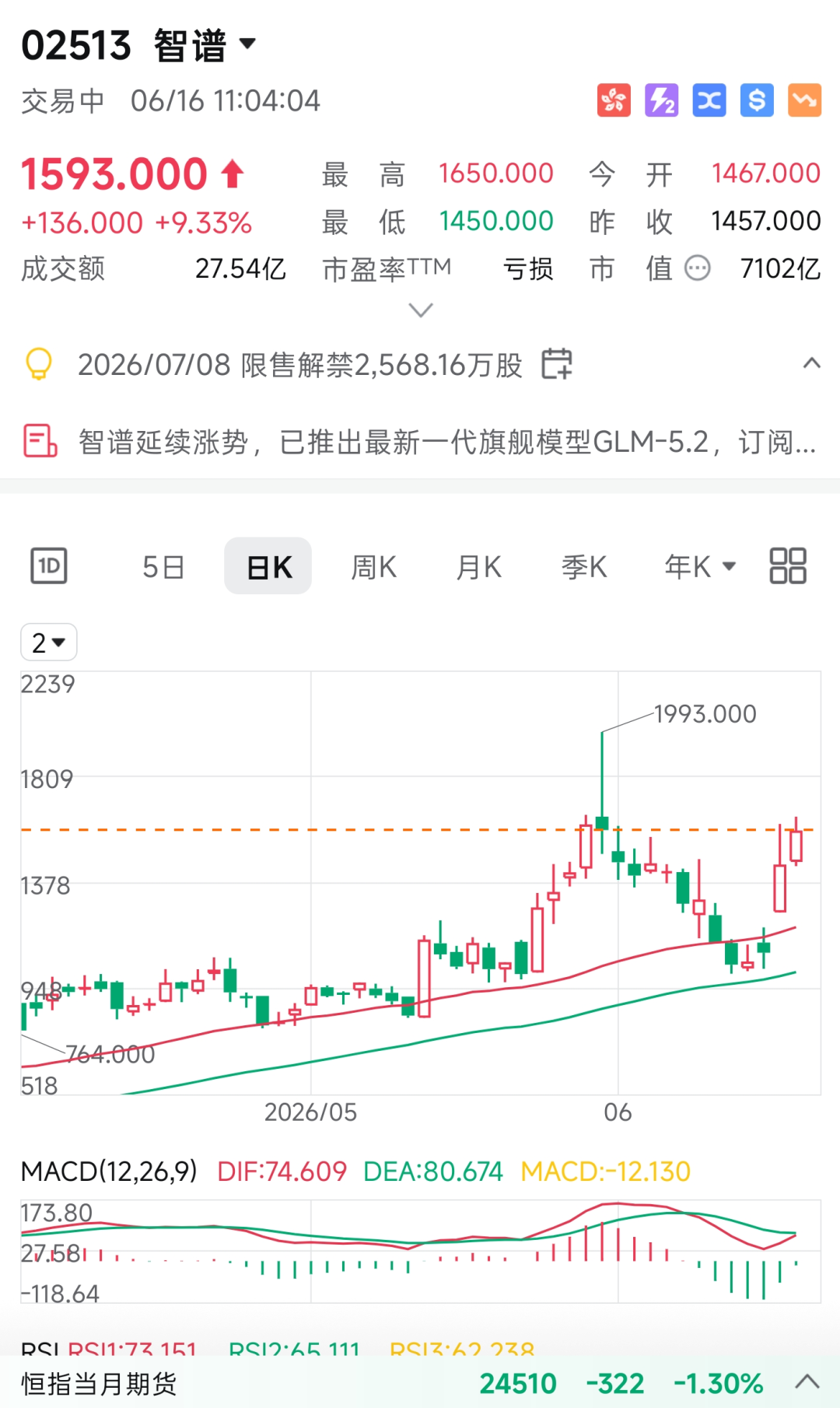Open the 年K dropdown for more periods
840x1408 pixels.
point(700,567)
